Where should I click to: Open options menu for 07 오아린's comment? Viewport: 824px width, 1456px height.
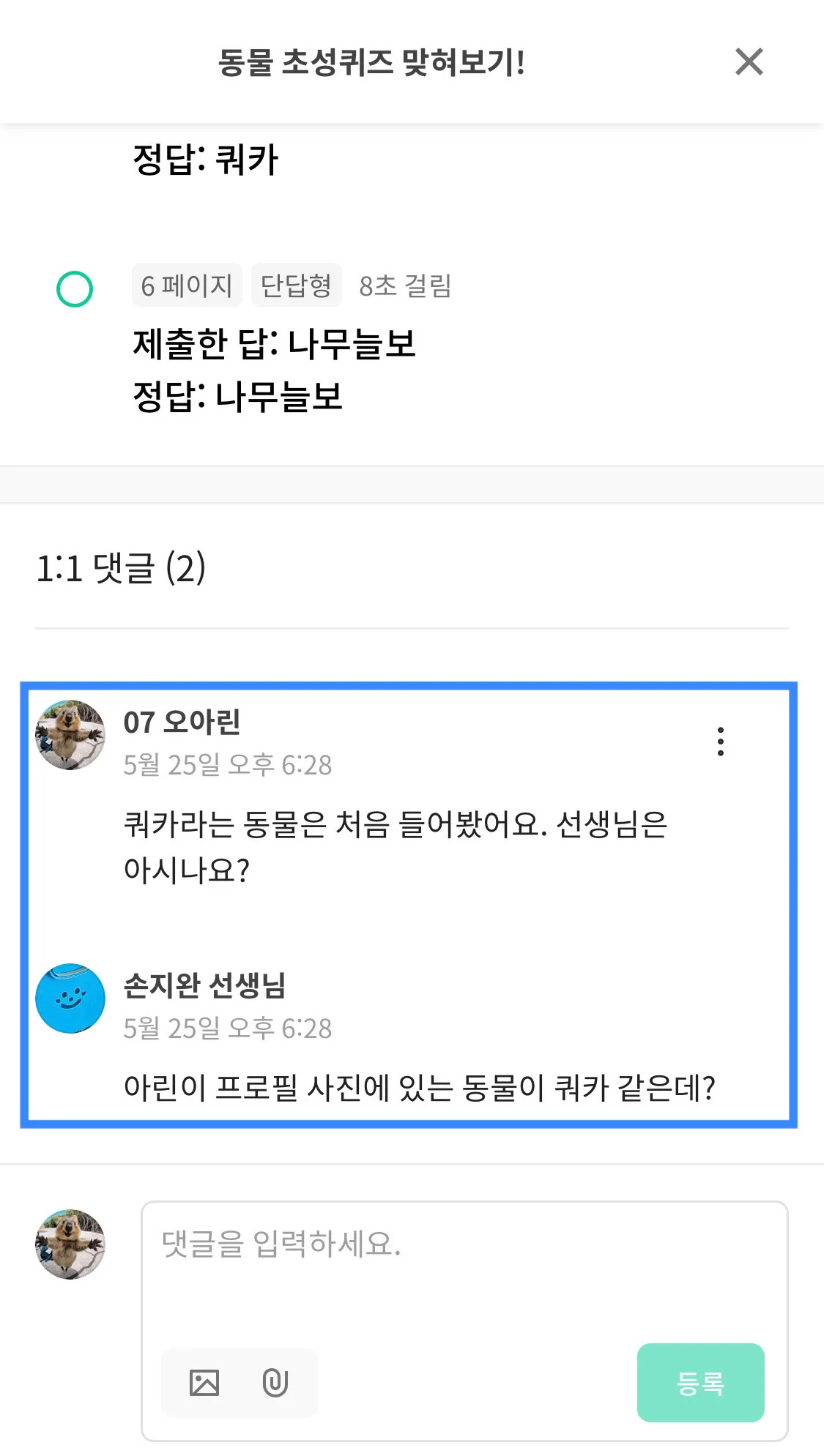point(721,742)
